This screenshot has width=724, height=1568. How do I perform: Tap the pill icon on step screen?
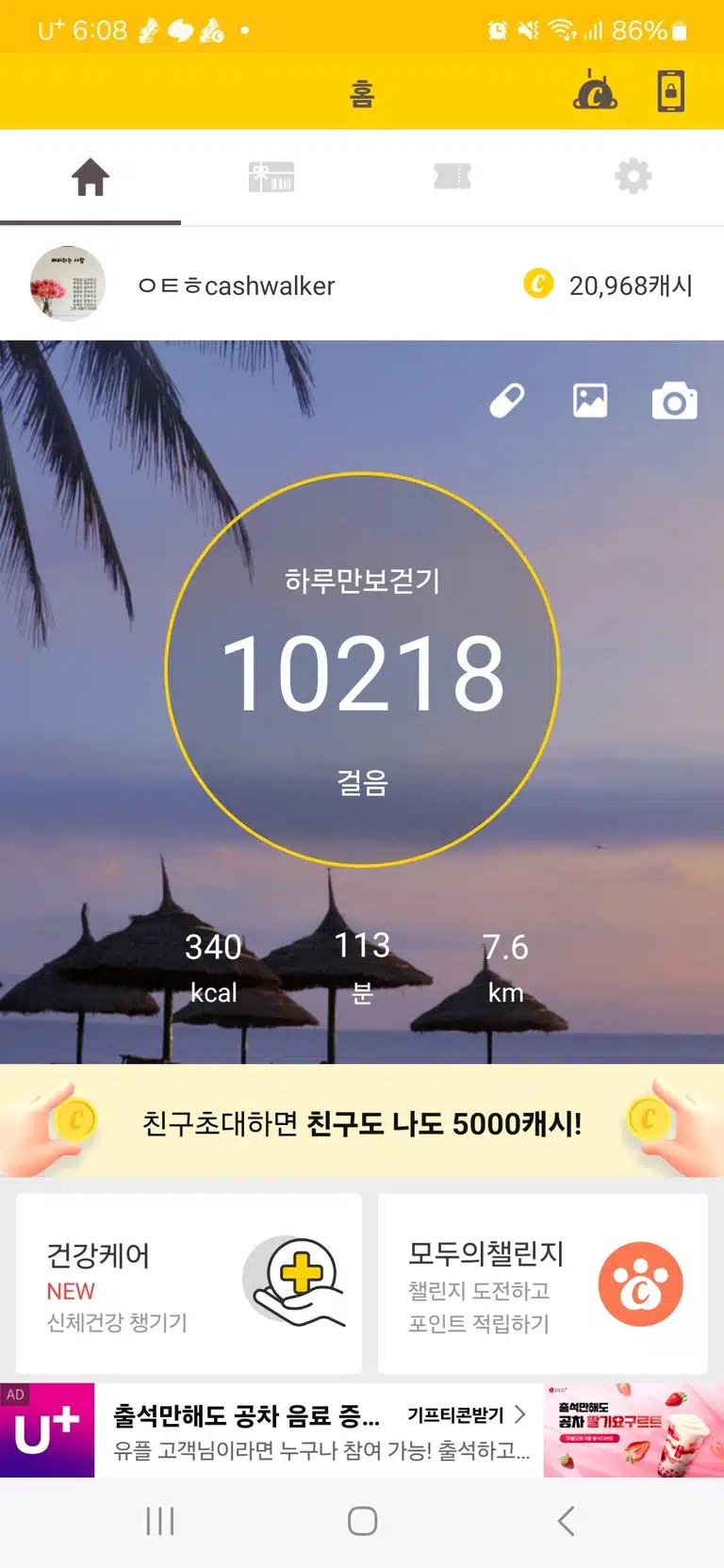pyautogui.click(x=507, y=401)
